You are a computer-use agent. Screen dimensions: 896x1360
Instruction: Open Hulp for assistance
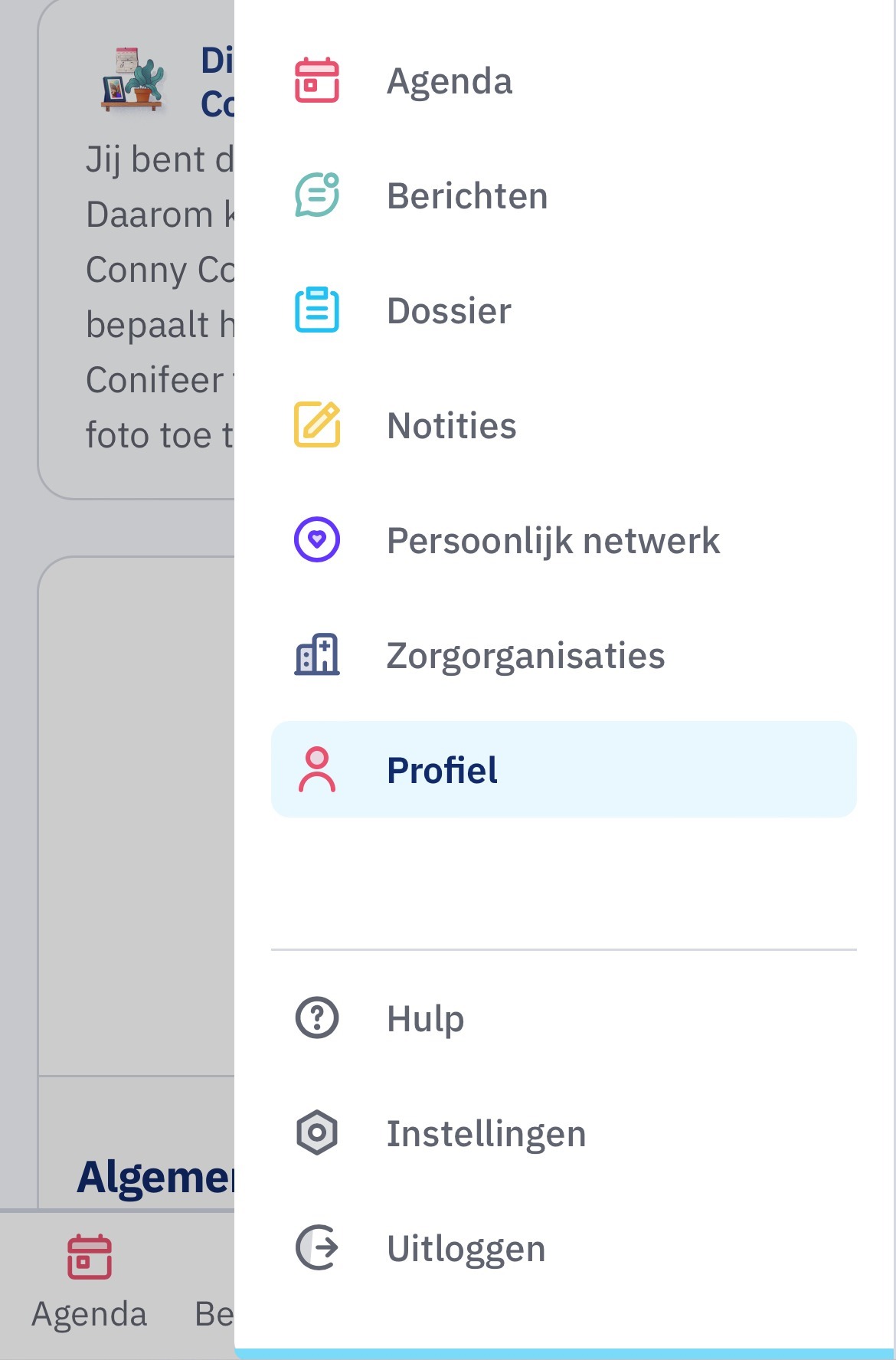pyautogui.click(x=426, y=1018)
